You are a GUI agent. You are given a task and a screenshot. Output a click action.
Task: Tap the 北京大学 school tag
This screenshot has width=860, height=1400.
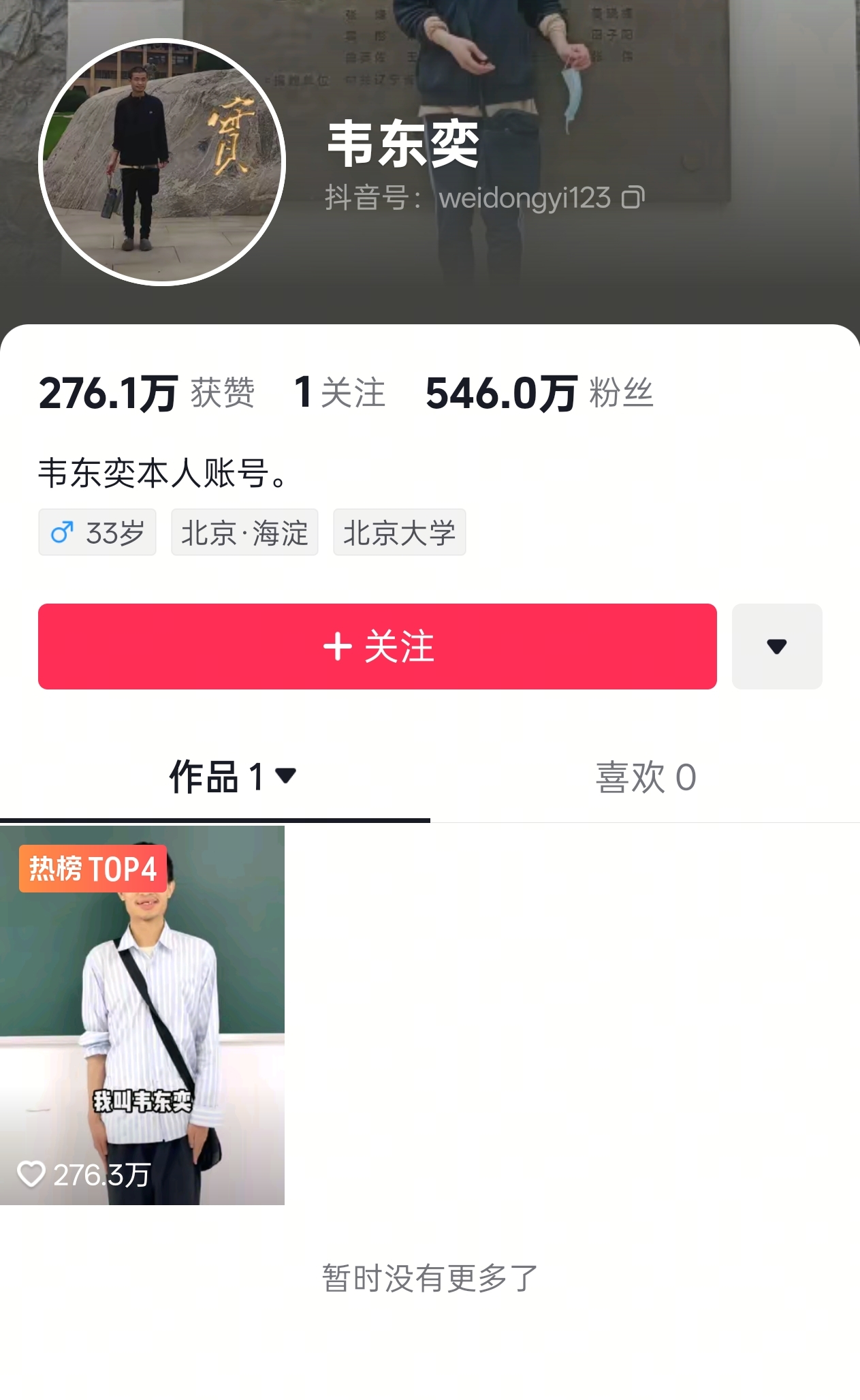[x=399, y=533]
